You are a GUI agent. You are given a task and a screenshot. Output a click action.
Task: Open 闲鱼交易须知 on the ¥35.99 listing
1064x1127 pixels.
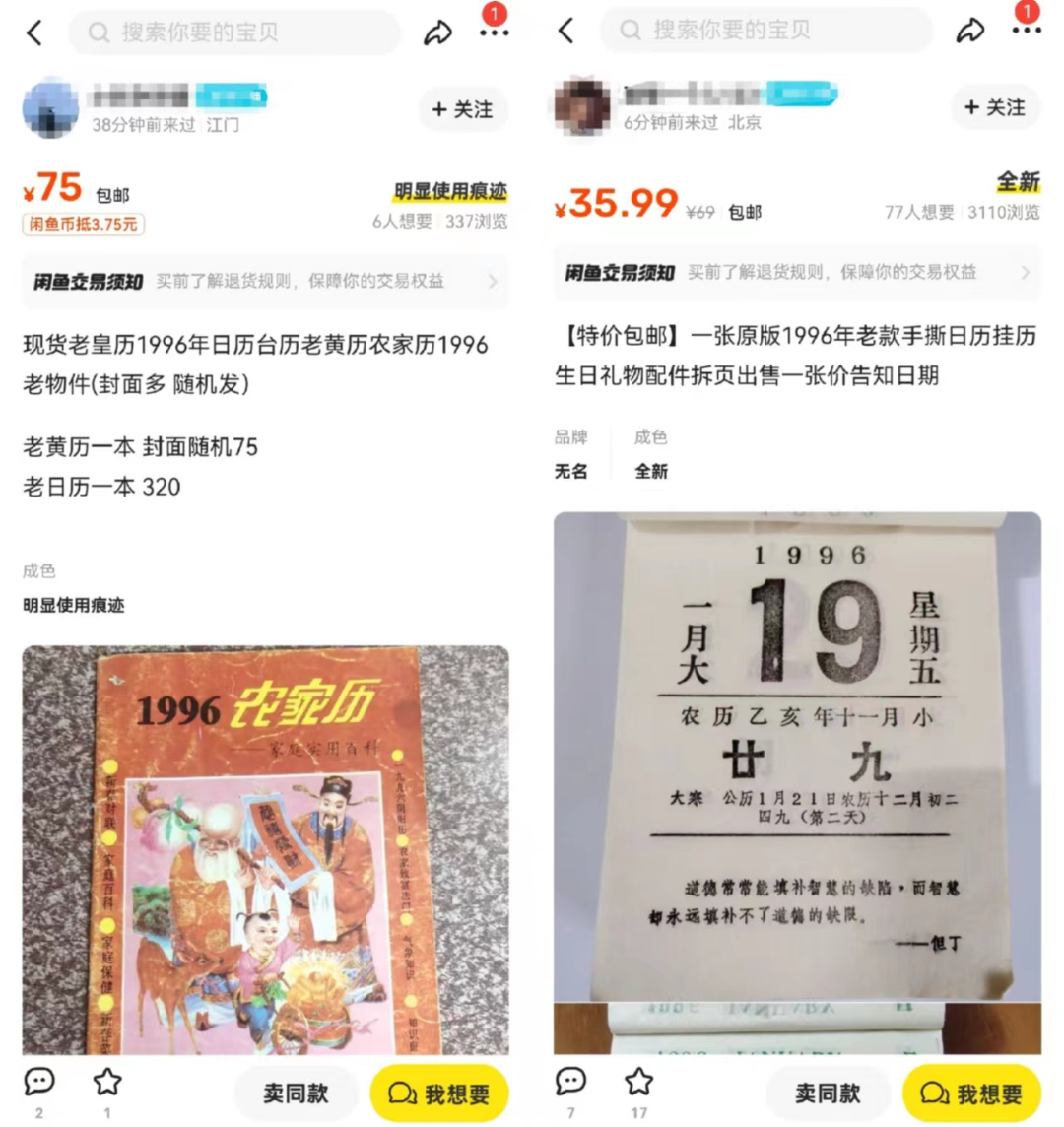click(797, 273)
